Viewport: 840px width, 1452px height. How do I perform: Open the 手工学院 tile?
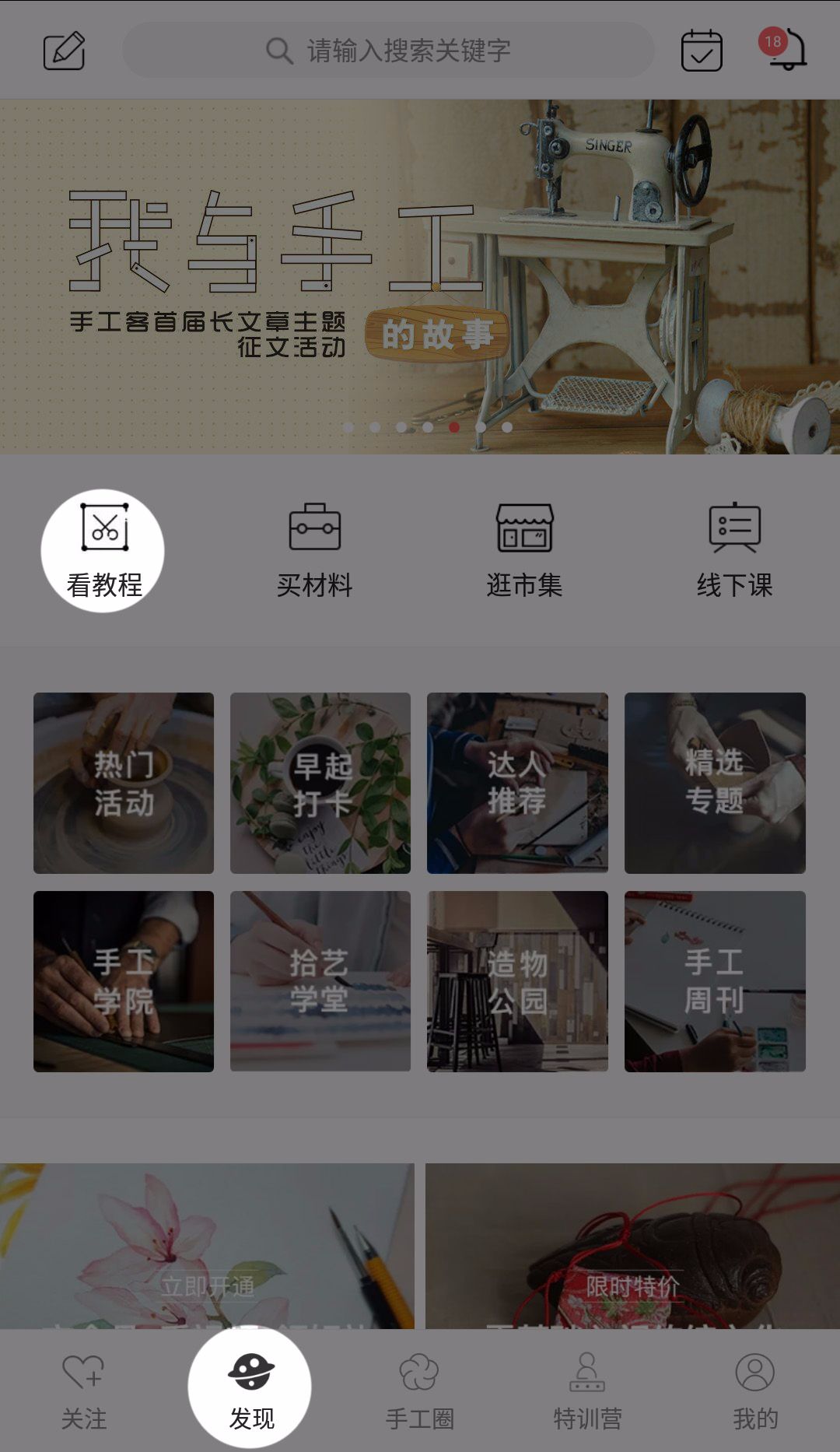click(x=124, y=981)
